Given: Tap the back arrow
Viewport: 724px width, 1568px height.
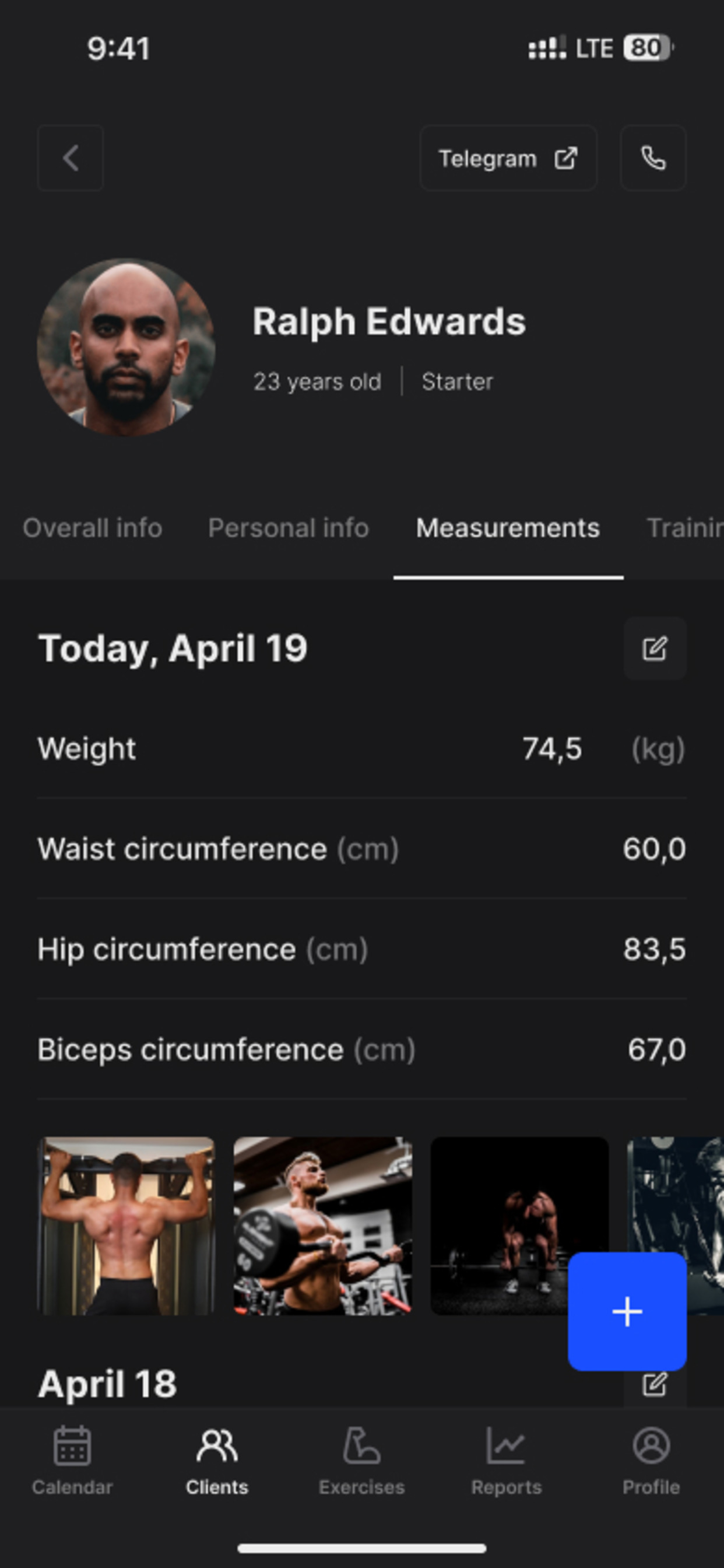Looking at the screenshot, I should point(70,159).
